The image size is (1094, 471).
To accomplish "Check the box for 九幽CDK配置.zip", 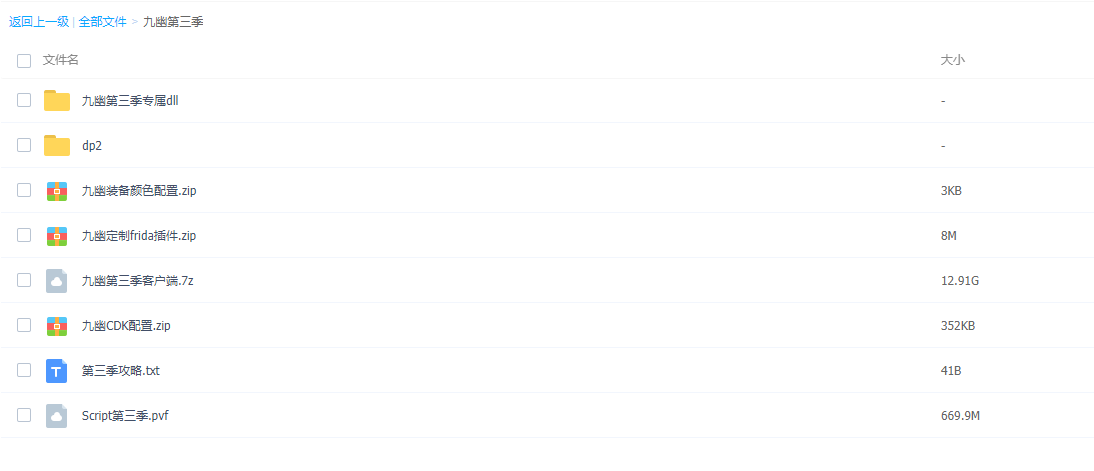I will [x=24, y=325].
